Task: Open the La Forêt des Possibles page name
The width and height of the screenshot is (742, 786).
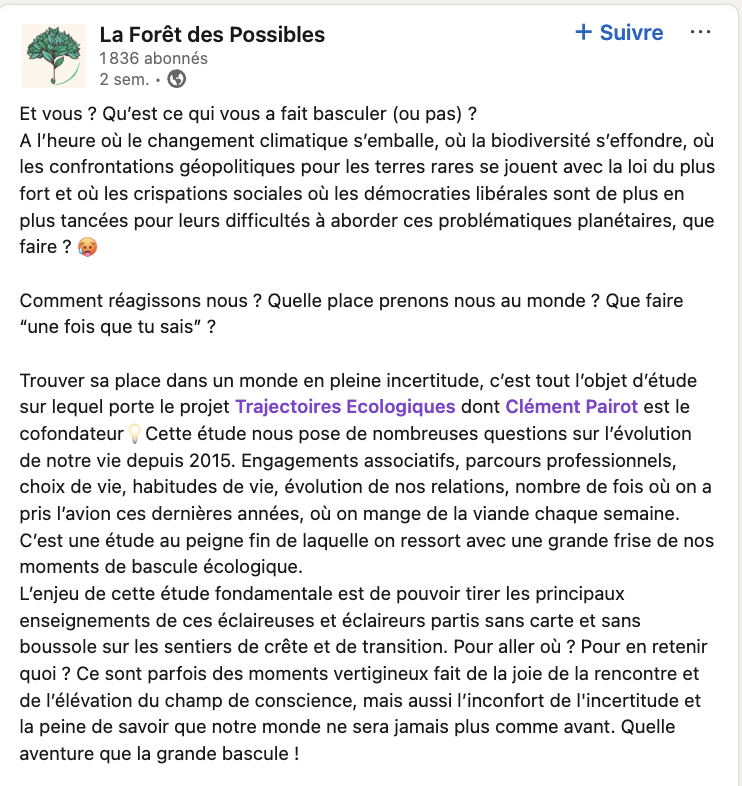Action: point(212,35)
